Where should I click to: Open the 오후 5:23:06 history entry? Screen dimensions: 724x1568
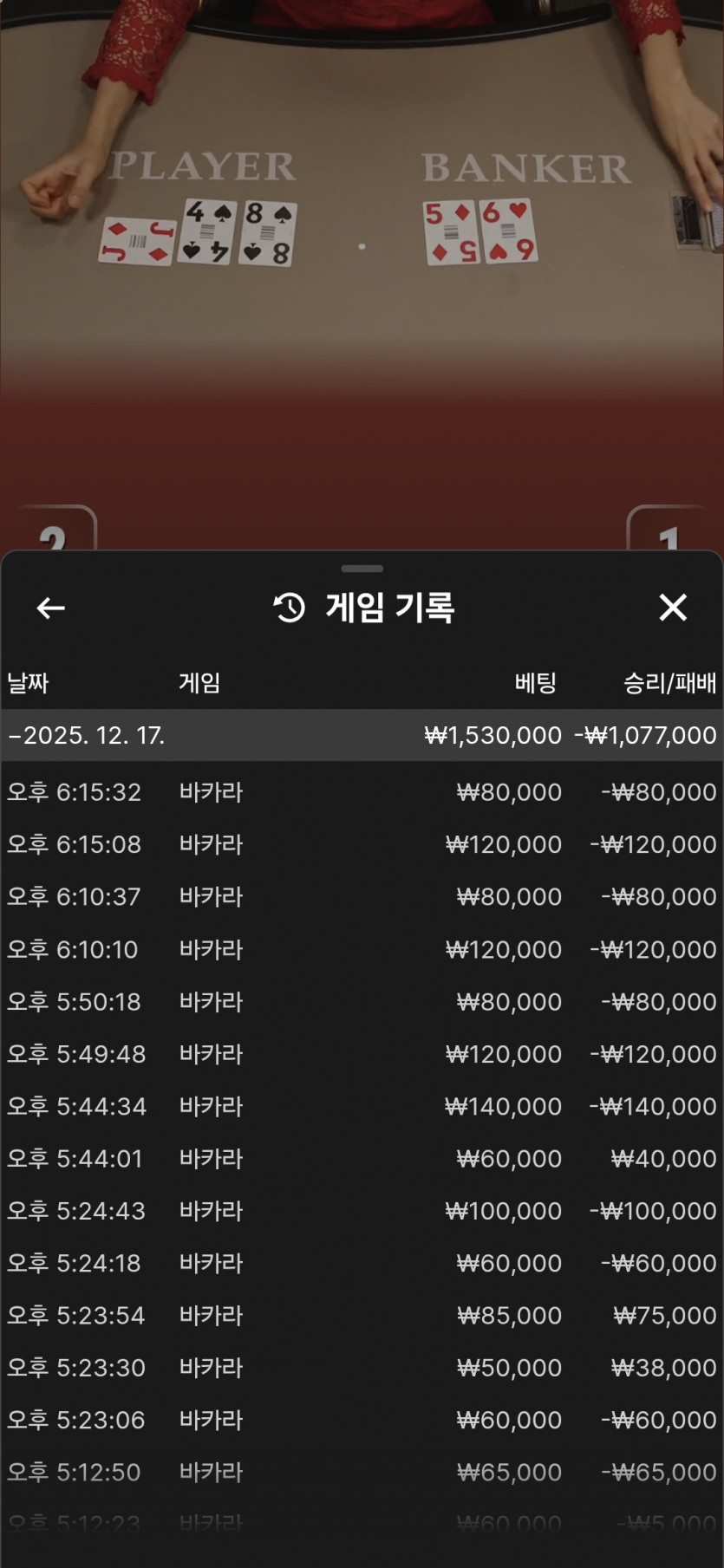click(362, 1420)
